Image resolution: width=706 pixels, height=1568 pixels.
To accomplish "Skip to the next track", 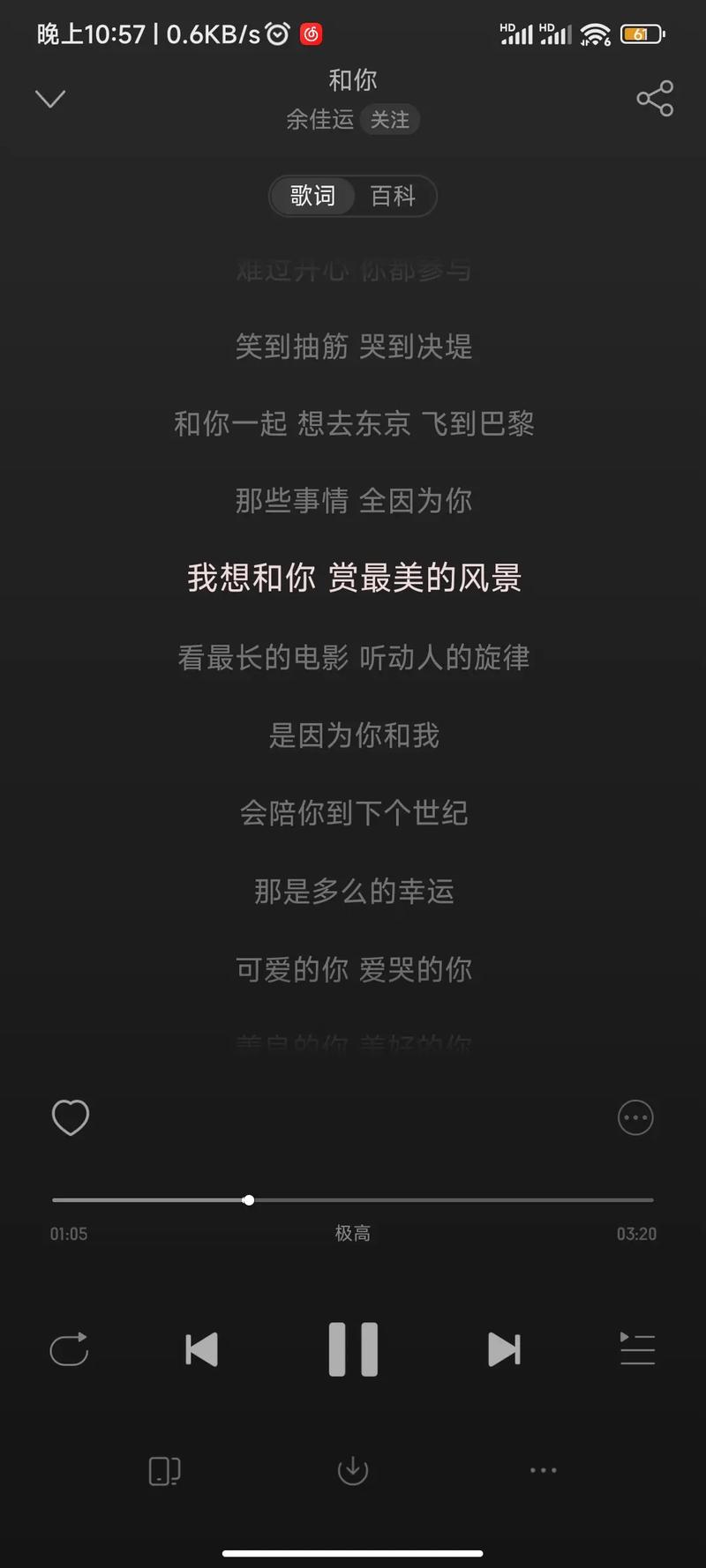I will click(504, 1349).
